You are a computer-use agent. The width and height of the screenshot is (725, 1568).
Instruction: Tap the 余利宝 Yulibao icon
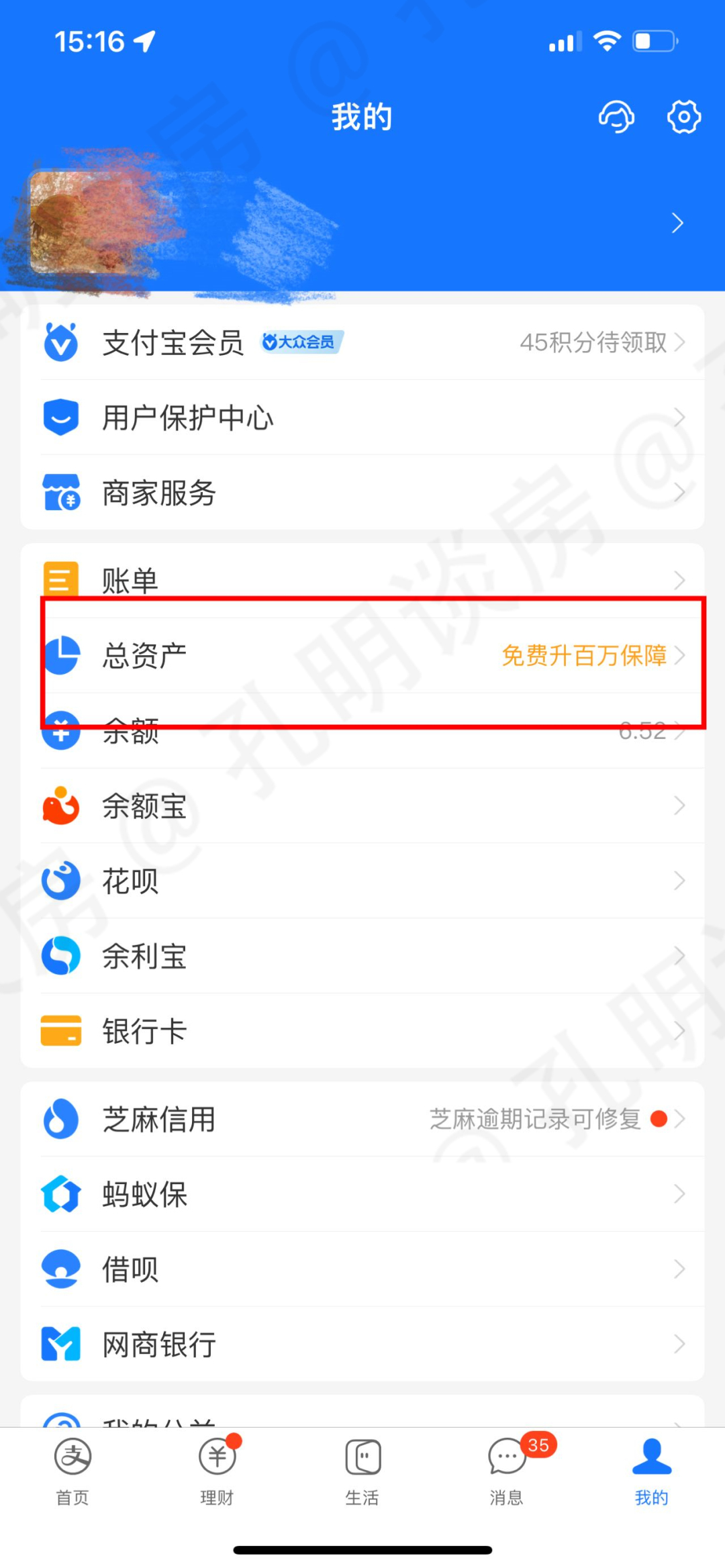(60, 956)
